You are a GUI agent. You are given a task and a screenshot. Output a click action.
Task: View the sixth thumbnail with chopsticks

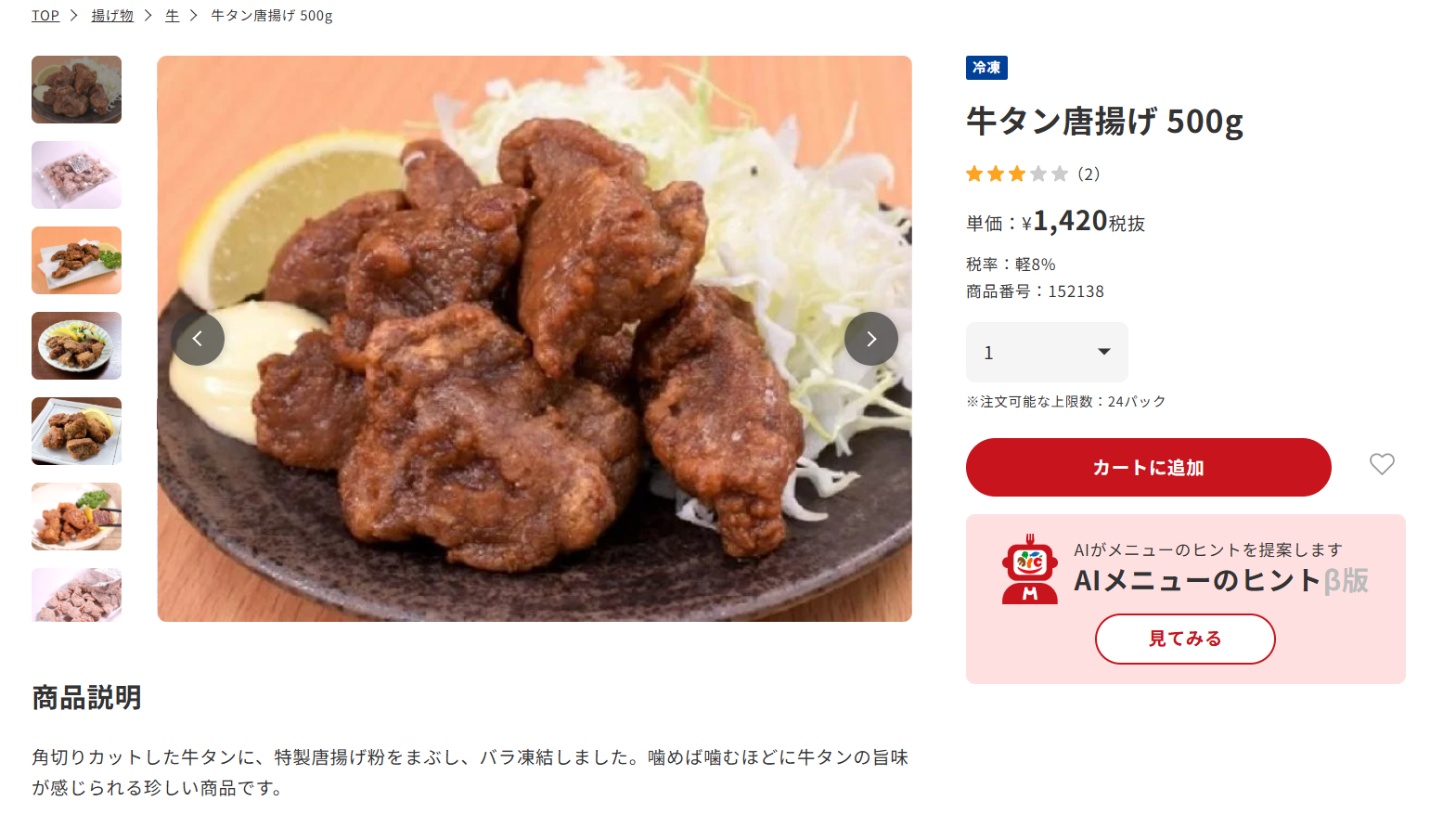[76, 517]
